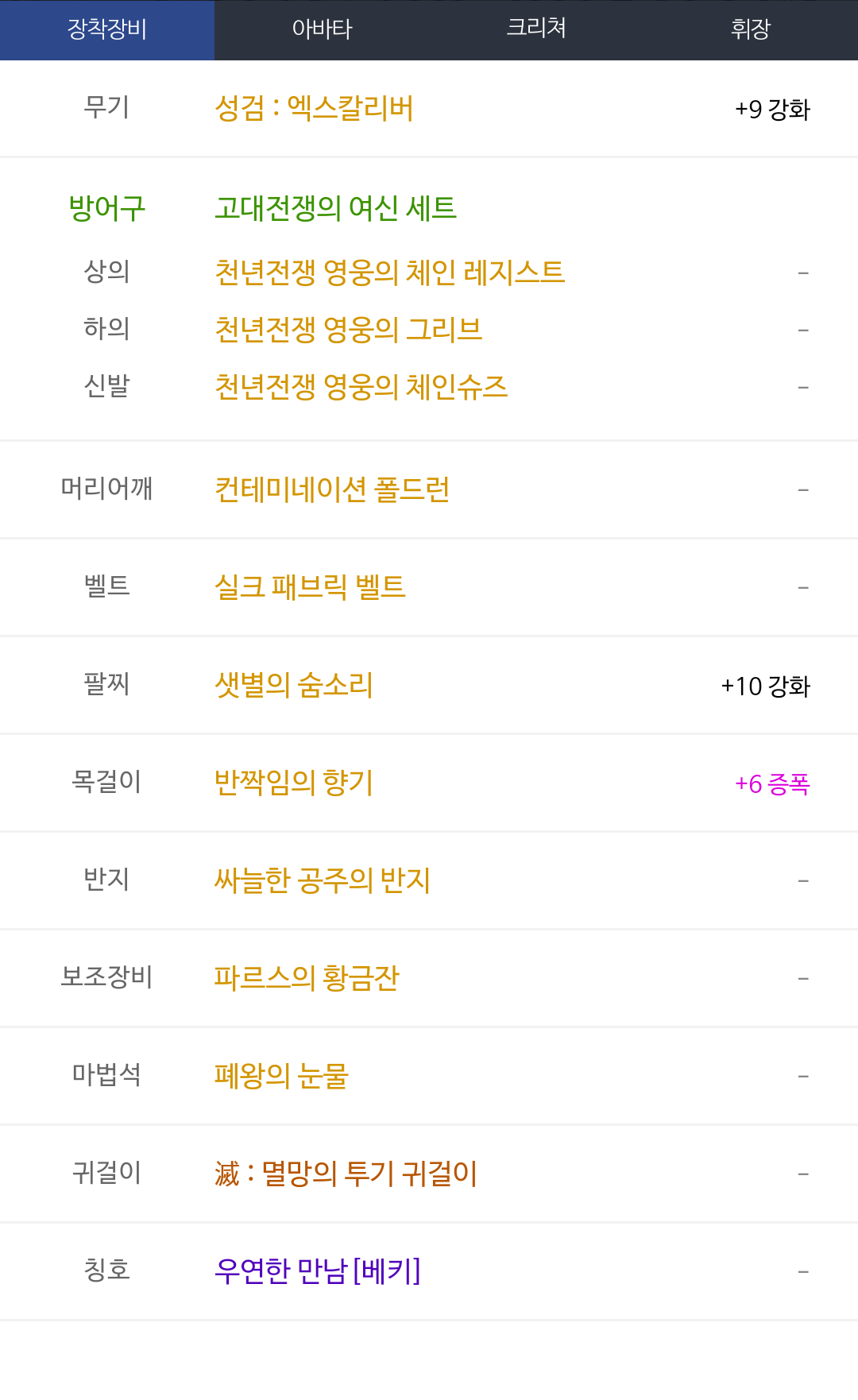Switch to the 크리쳐 tab

coord(536,29)
